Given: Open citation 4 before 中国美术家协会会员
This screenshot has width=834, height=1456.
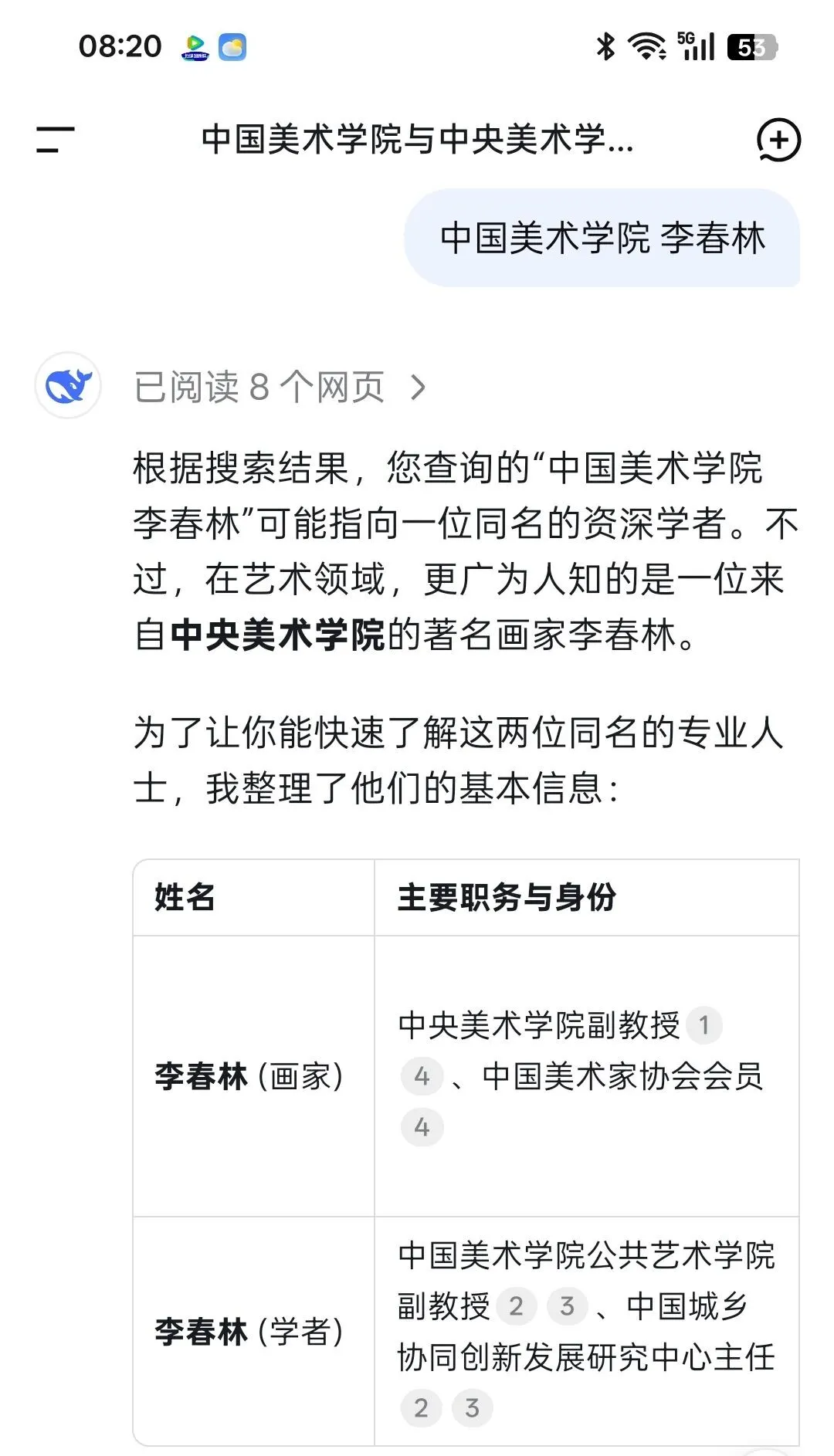Looking at the screenshot, I should pyautogui.click(x=422, y=1076).
